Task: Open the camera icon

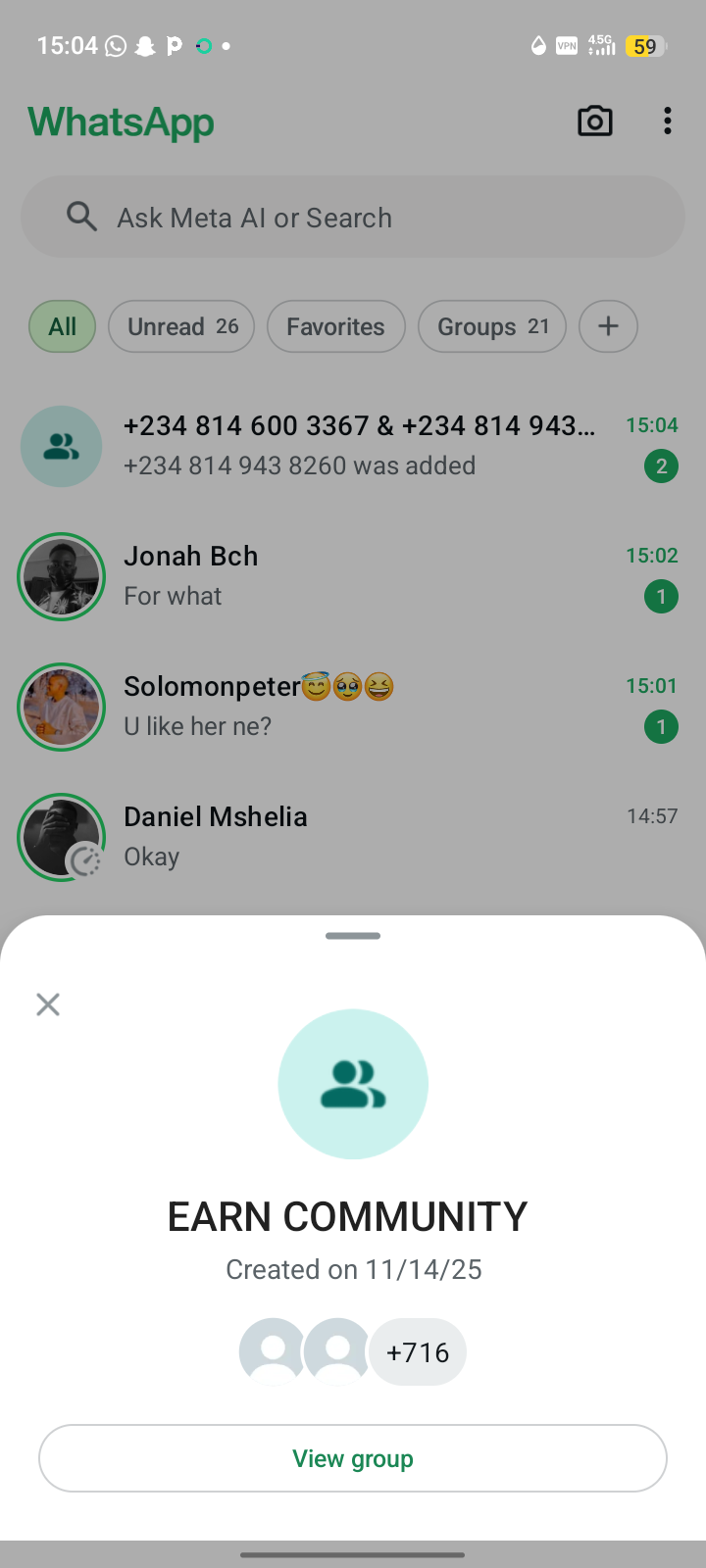Action: coord(595,122)
